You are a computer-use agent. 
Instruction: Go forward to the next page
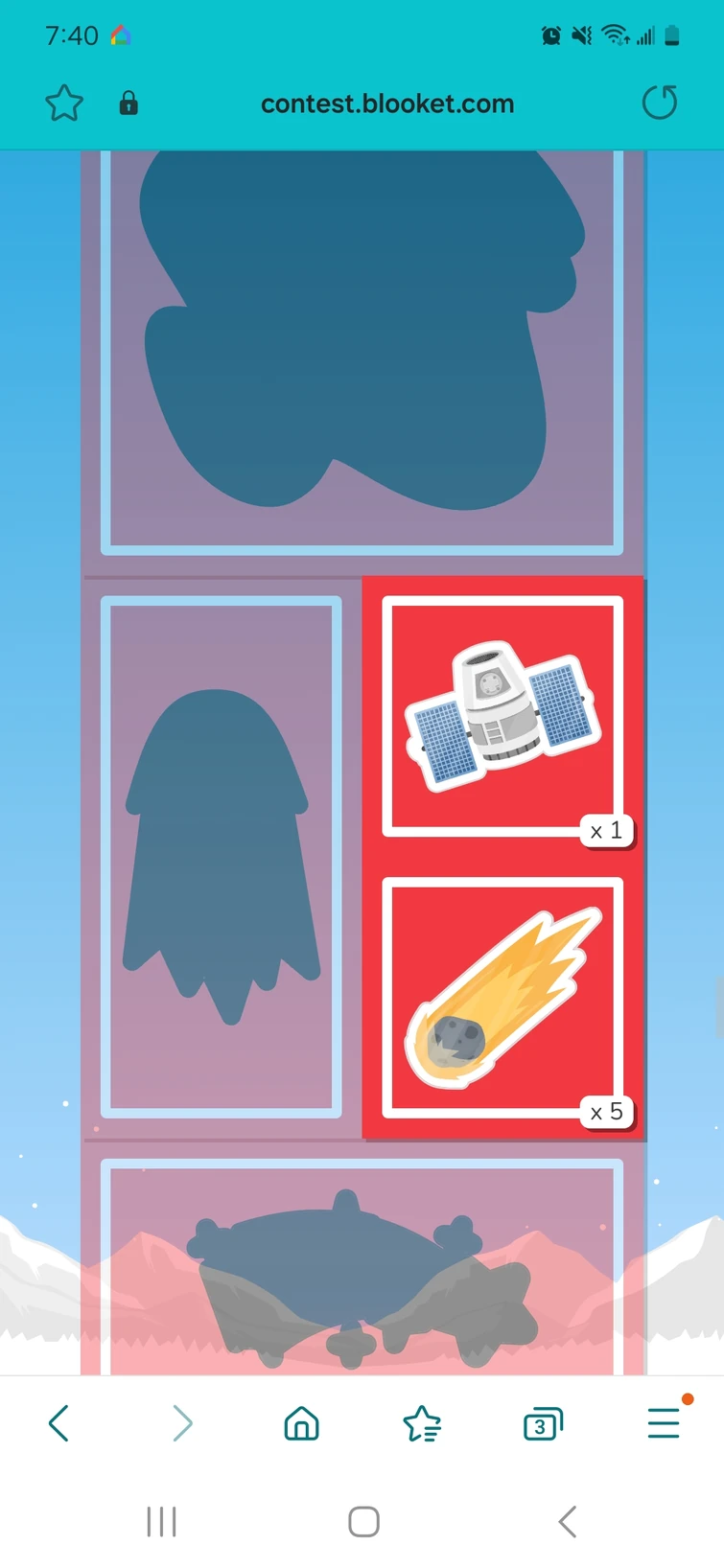(181, 1424)
